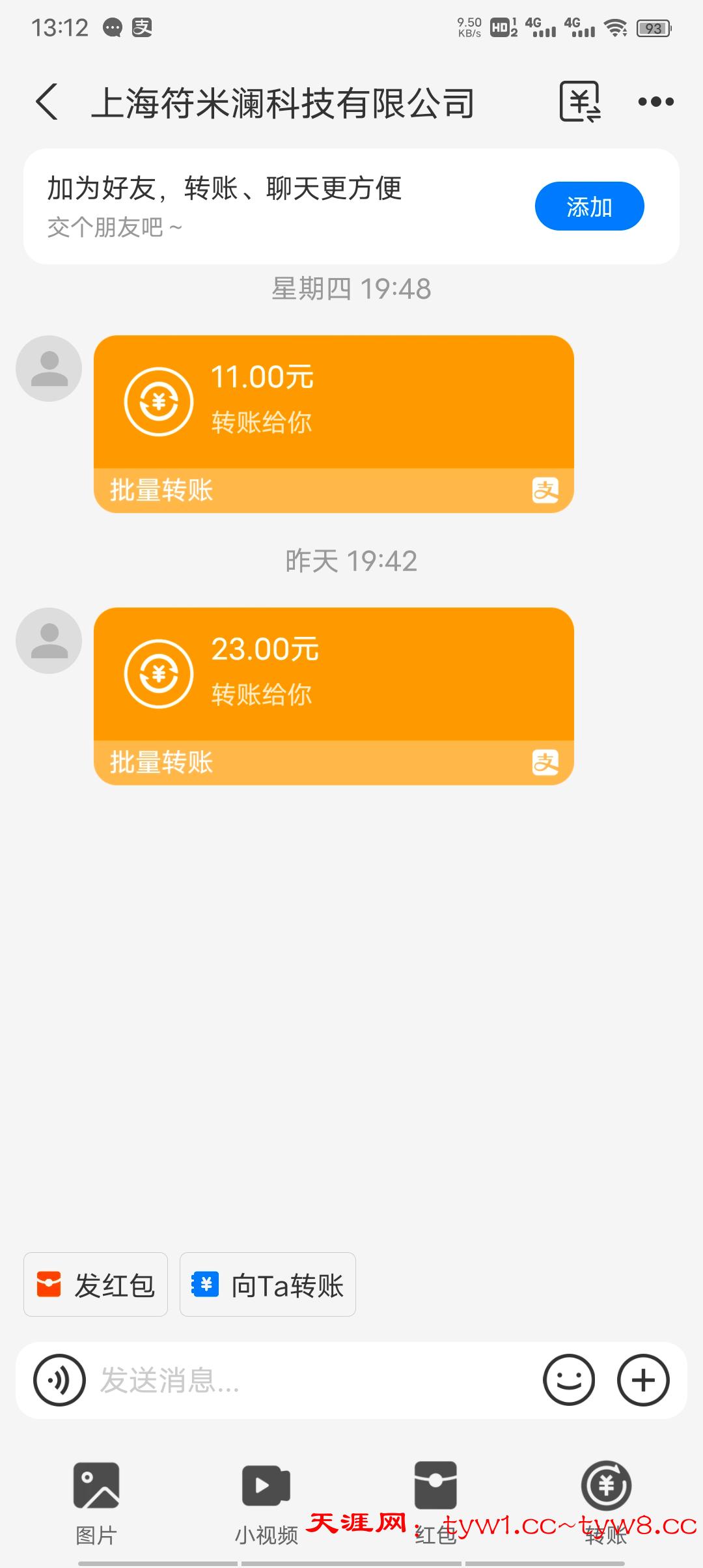703x1568 pixels.
Task: Open the avatar beside the 11.00元 transfer
Action: [49, 369]
